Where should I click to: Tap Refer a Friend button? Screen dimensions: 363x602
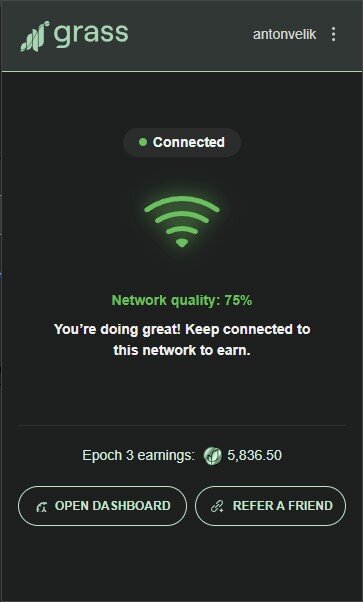click(270, 506)
